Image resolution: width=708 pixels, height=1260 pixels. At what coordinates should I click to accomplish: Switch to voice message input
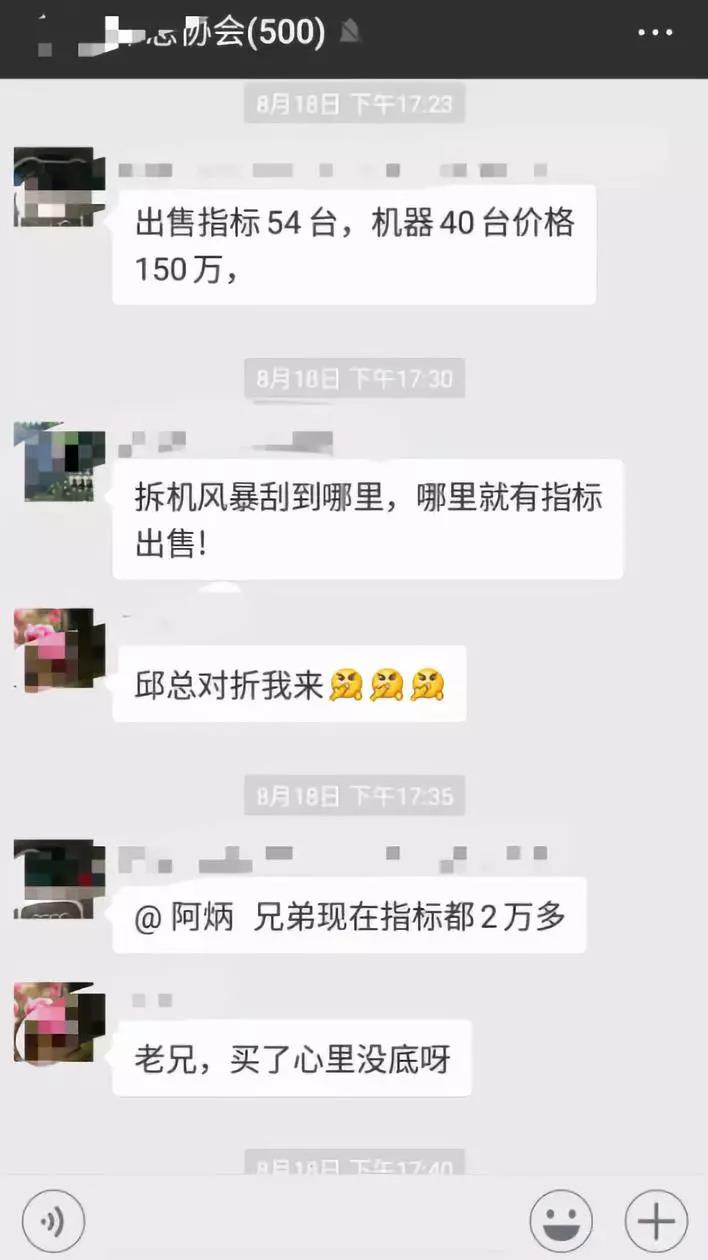[x=53, y=1221]
